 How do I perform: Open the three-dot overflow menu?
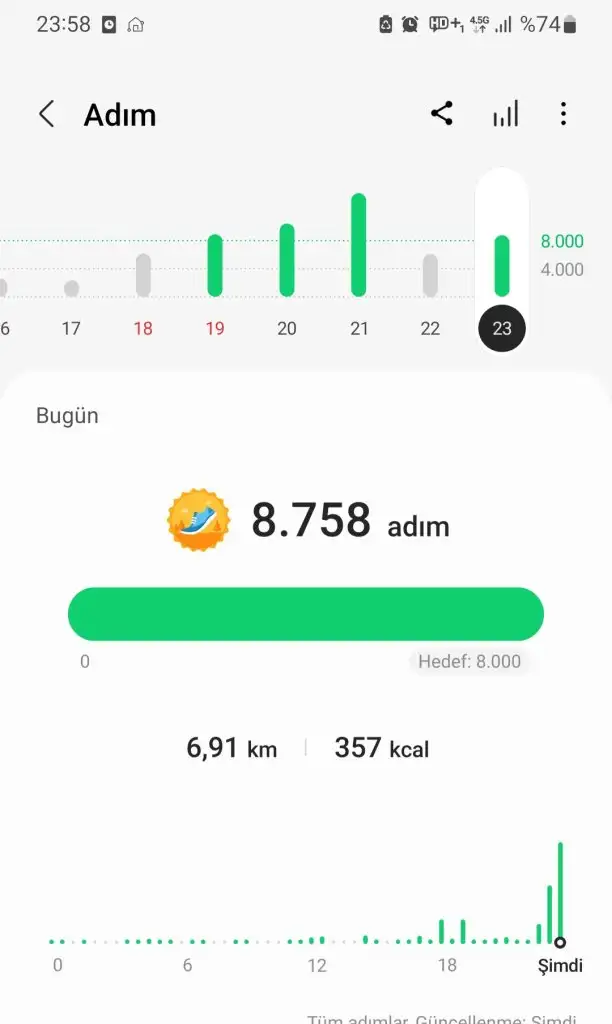[563, 114]
